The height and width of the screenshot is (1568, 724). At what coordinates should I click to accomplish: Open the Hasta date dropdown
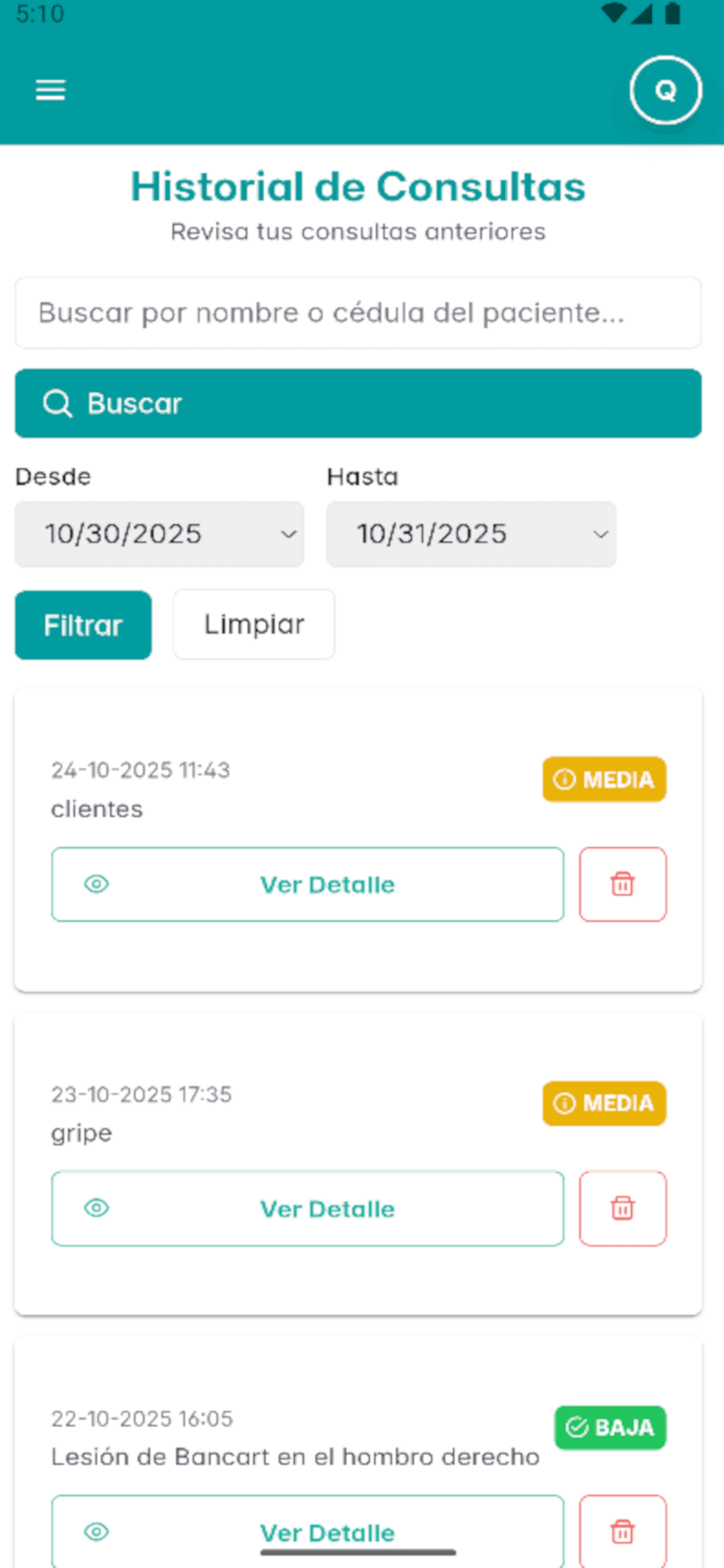[600, 534]
